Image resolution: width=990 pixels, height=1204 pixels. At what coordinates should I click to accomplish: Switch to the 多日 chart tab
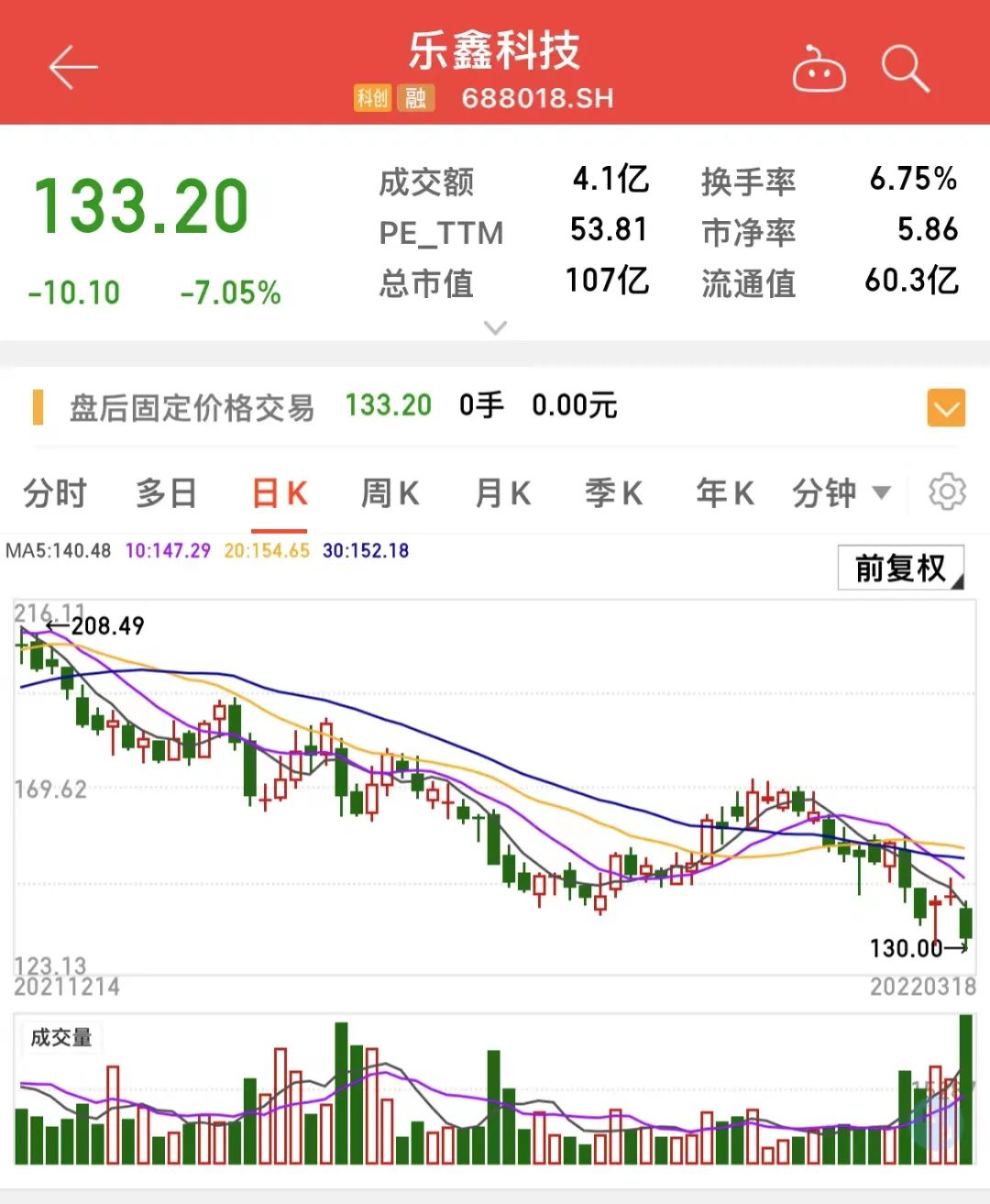point(166,493)
